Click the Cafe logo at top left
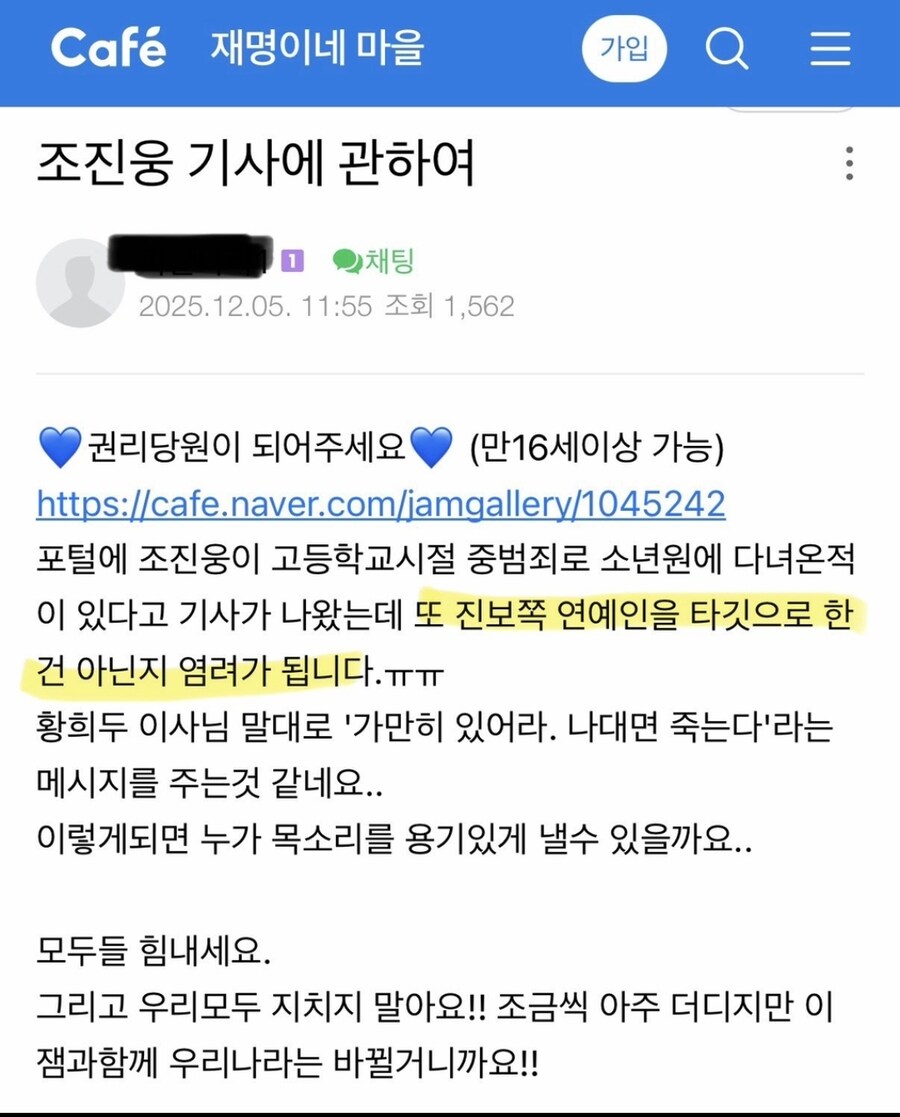This screenshot has height=1117, width=900. point(108,48)
